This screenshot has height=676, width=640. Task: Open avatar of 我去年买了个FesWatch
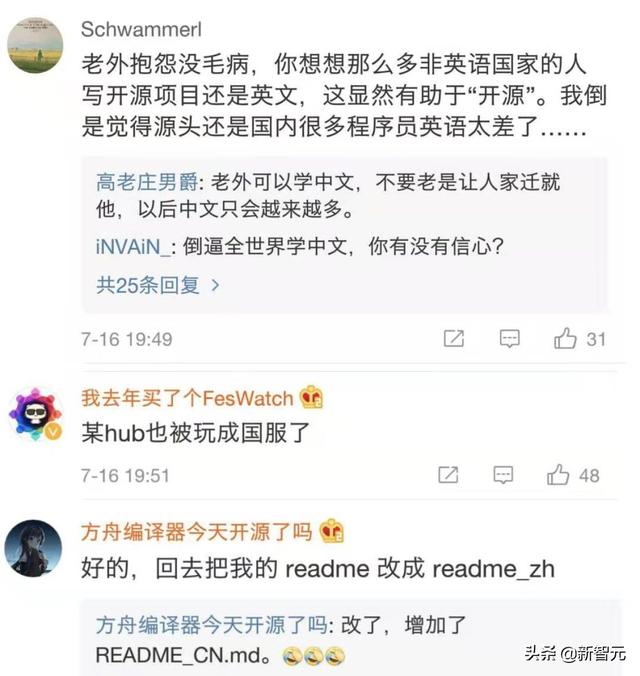[x=36, y=414]
